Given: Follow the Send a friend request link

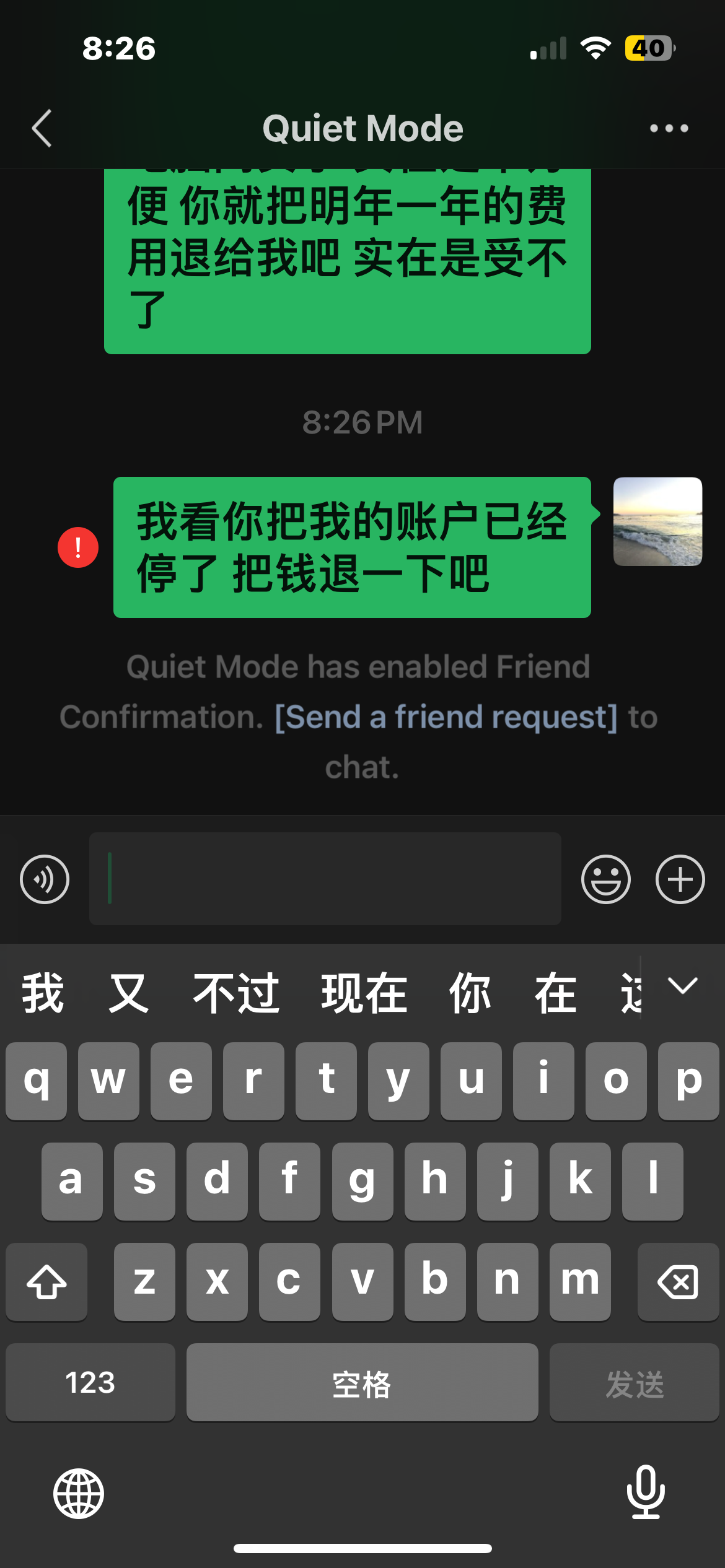Looking at the screenshot, I should point(446,717).
